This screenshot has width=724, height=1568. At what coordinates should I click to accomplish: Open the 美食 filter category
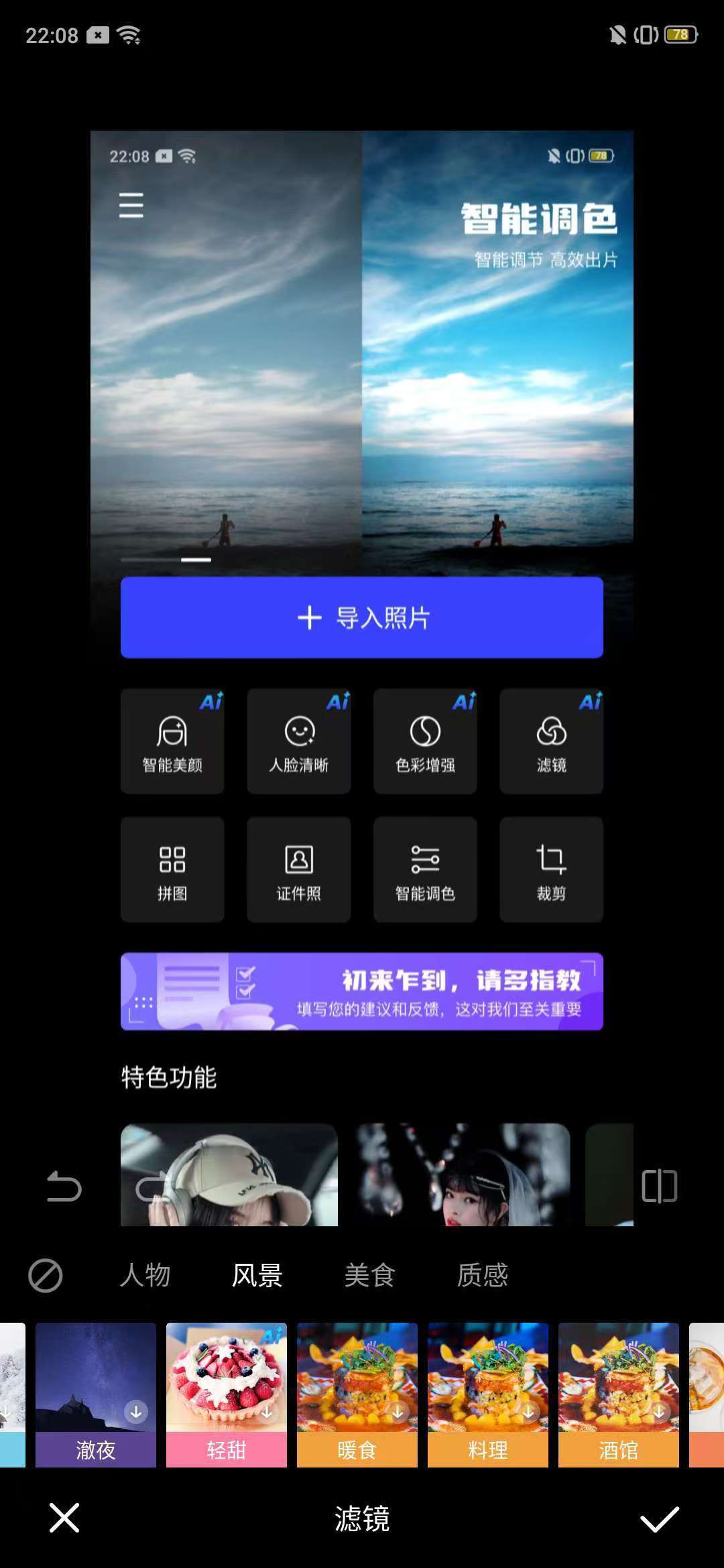(x=370, y=1275)
